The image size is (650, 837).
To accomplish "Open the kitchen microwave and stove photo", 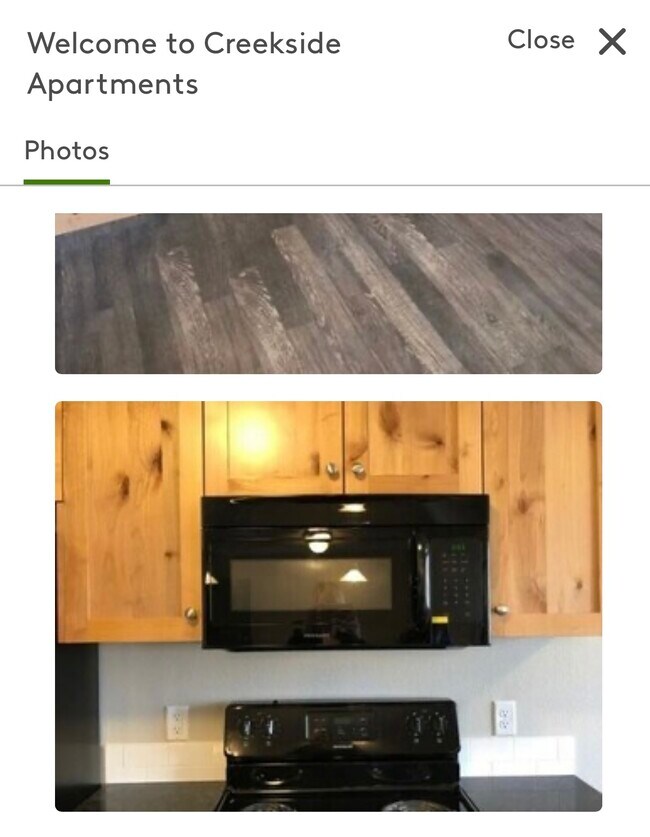I will point(328,605).
